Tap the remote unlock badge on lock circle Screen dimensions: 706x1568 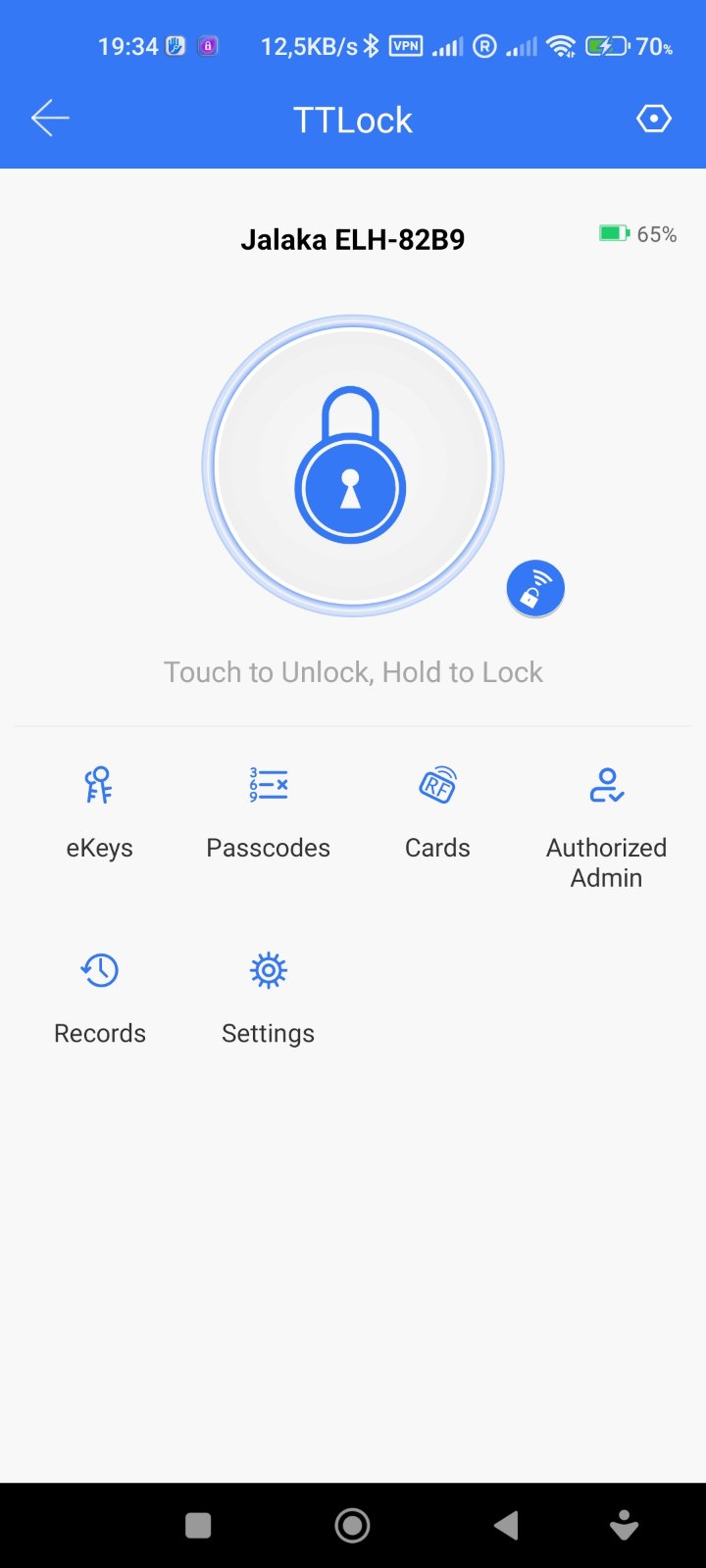[535, 587]
